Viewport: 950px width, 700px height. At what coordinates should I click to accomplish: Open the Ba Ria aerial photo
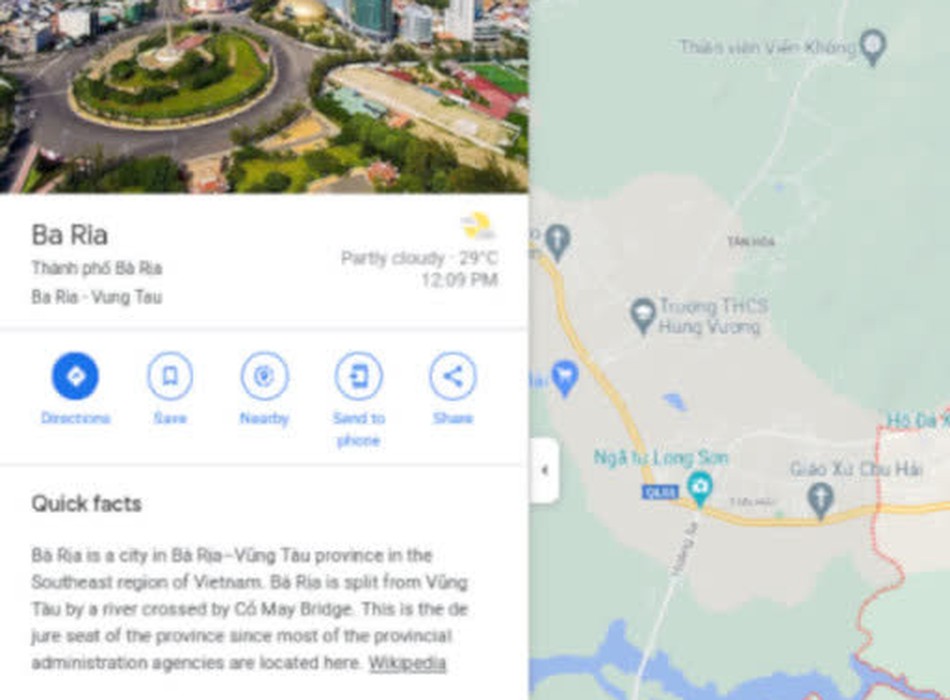click(264, 95)
